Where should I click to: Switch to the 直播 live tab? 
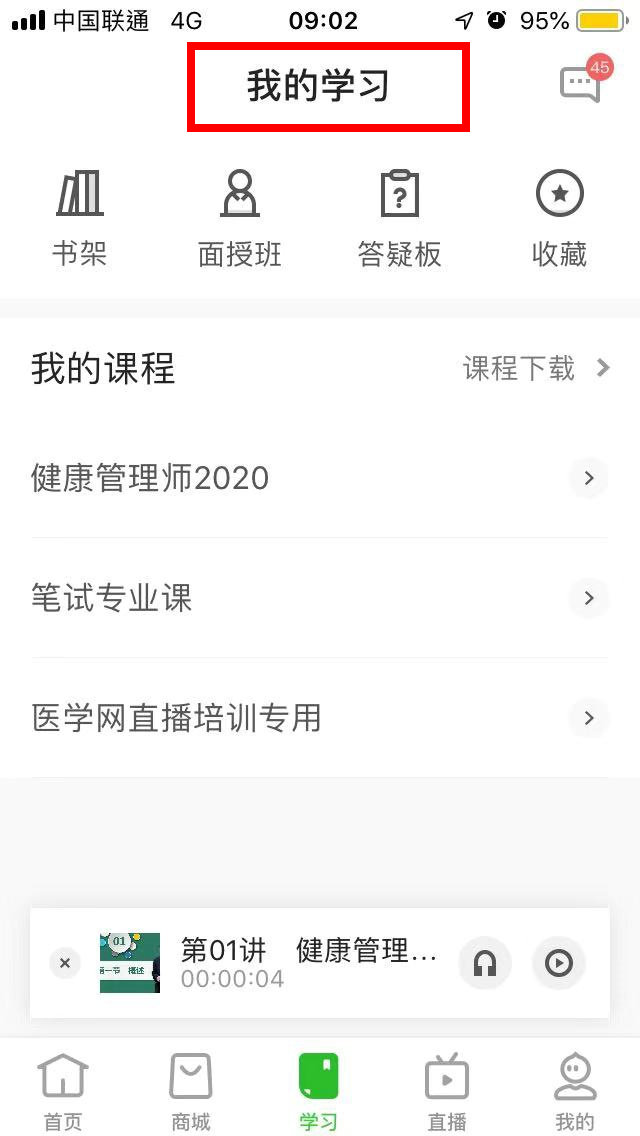click(x=447, y=1090)
